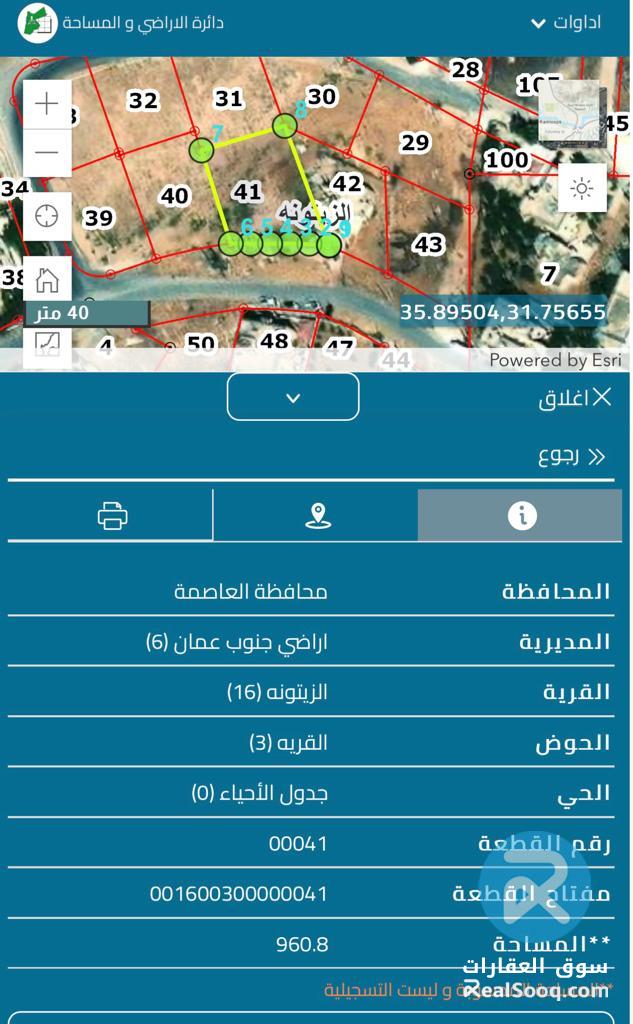The height and width of the screenshot is (1024, 633).
Task: Return map to home extent
Action: click(x=47, y=279)
